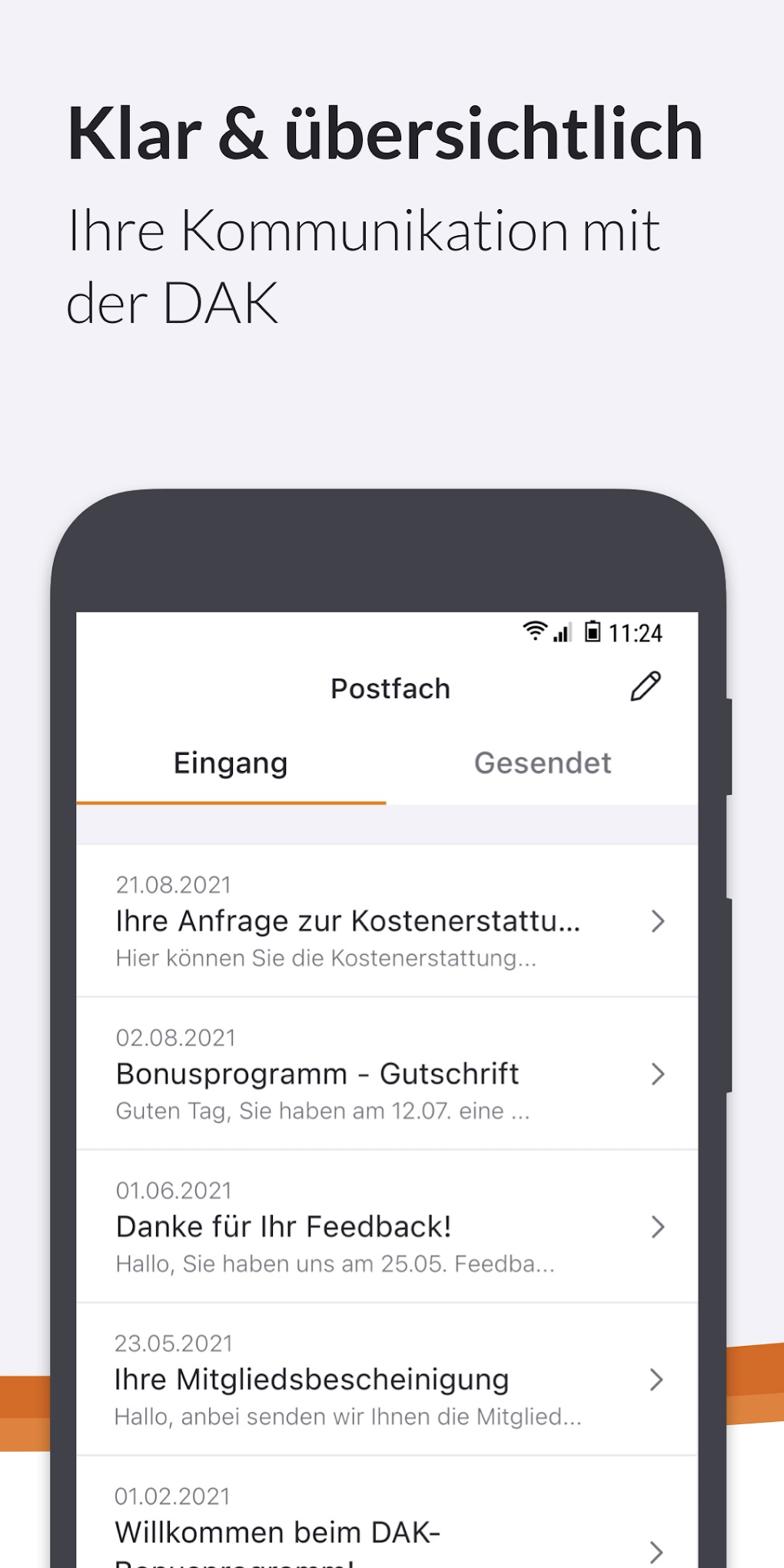Tap the Postfach title header

(390, 688)
